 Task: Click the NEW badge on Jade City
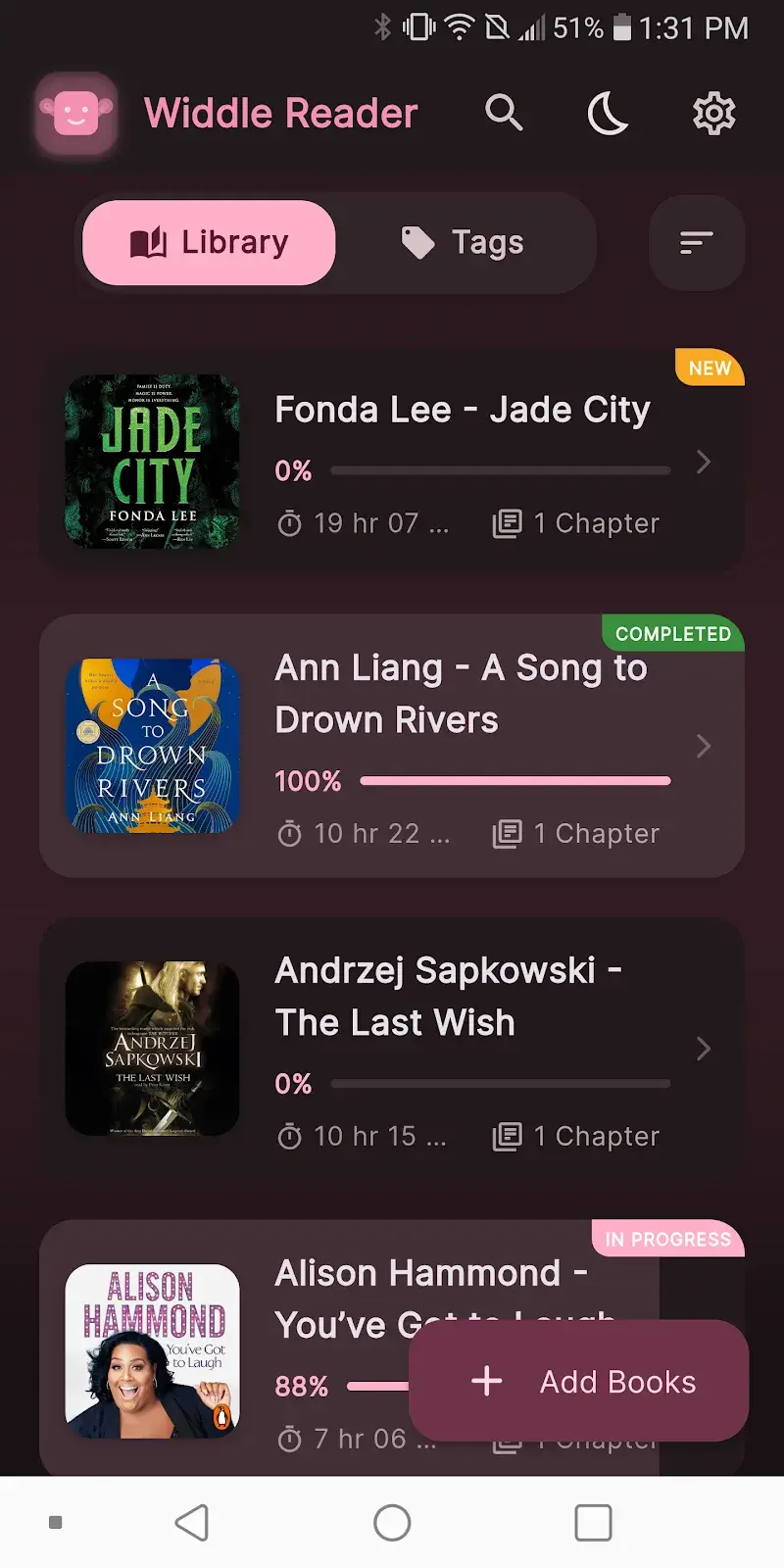point(709,368)
